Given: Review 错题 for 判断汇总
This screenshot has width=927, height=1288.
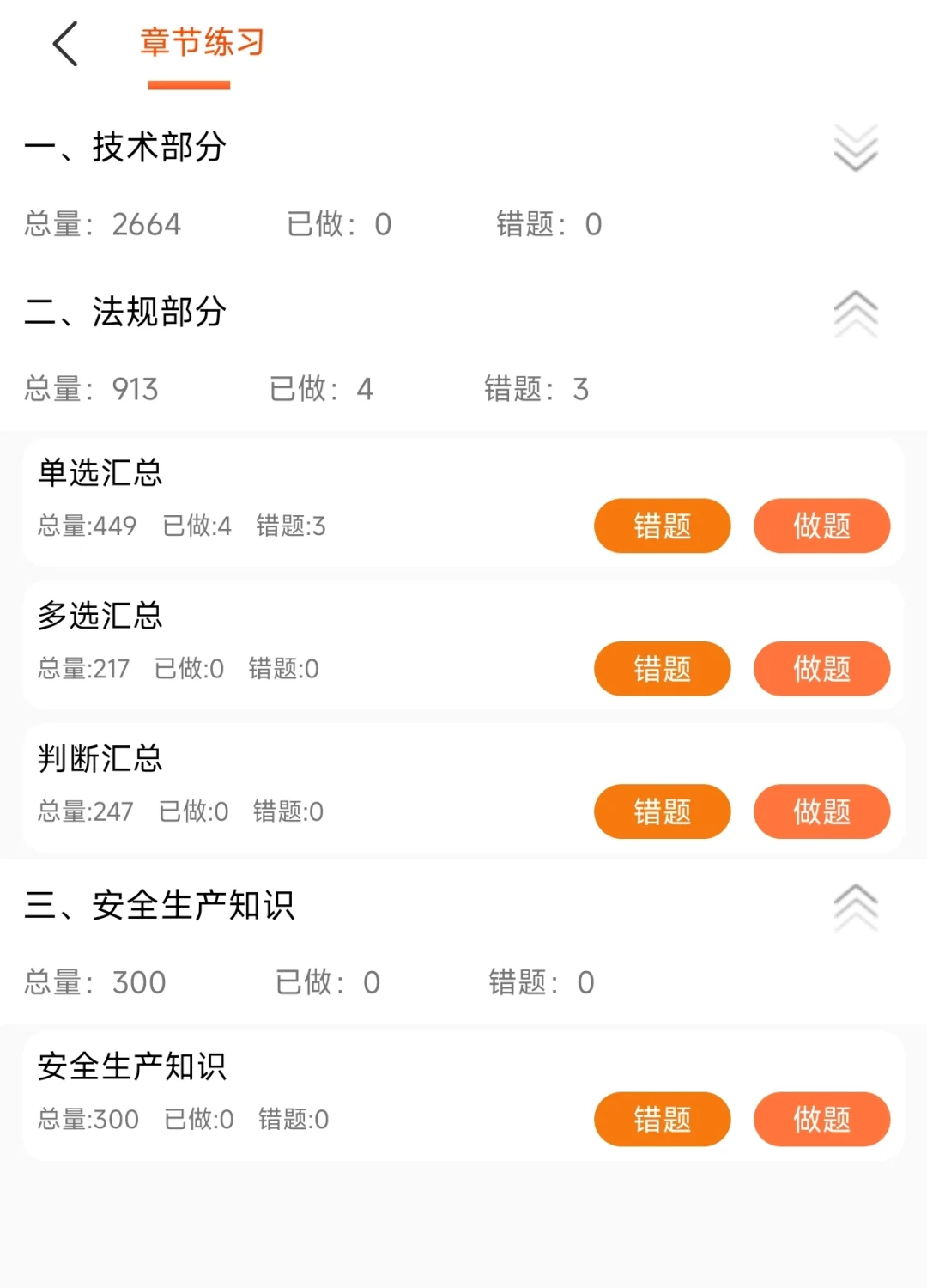Looking at the screenshot, I should pyautogui.click(x=662, y=811).
